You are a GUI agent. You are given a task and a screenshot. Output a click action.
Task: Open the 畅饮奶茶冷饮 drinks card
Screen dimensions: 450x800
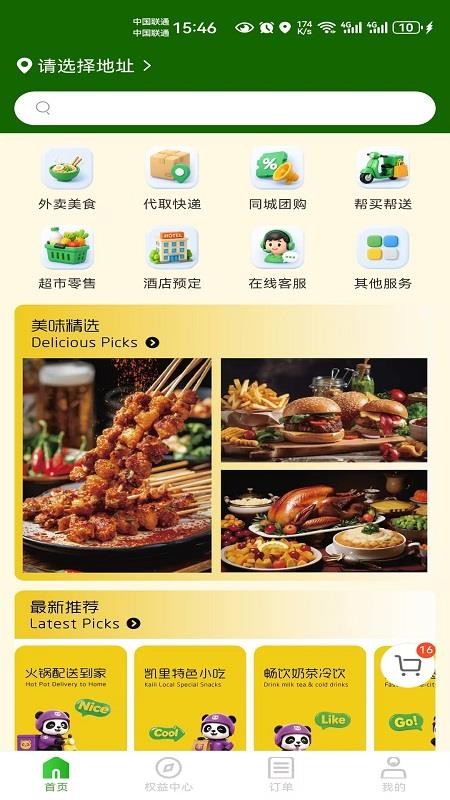310,698
